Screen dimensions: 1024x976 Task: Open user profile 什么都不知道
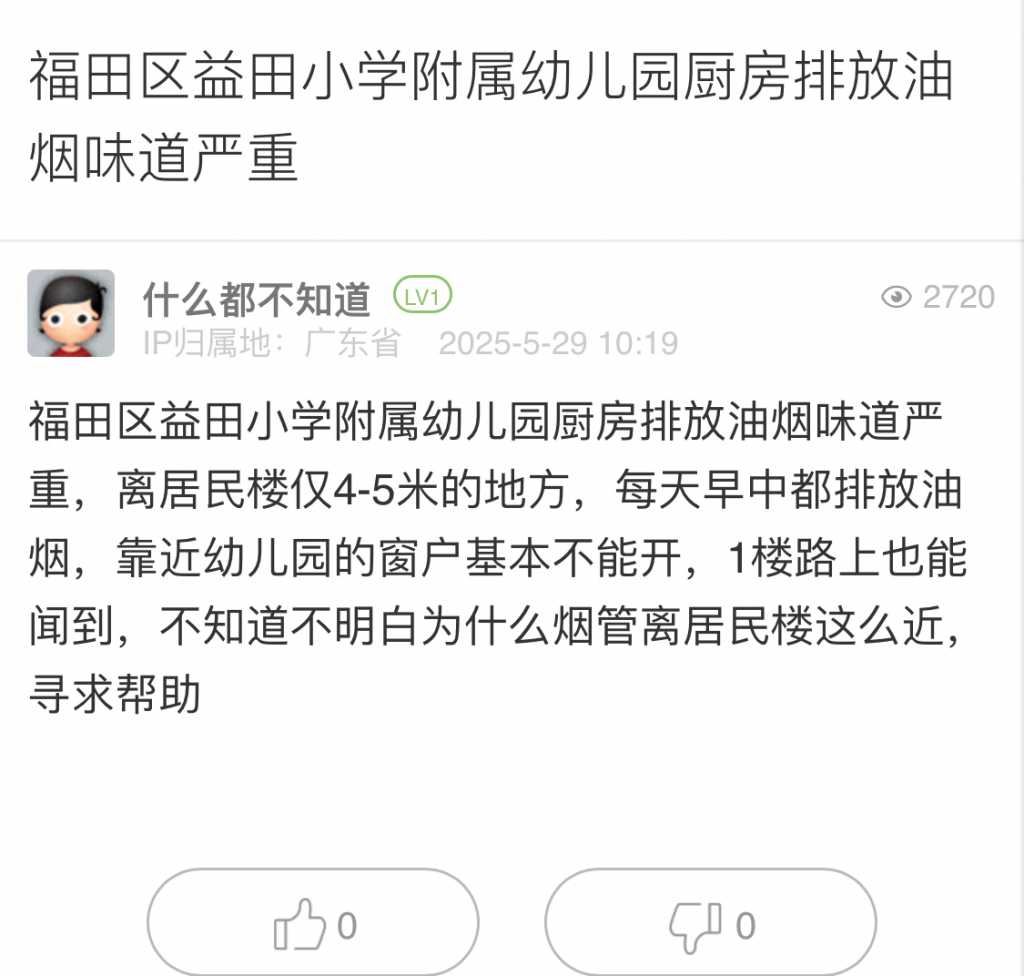point(256,297)
